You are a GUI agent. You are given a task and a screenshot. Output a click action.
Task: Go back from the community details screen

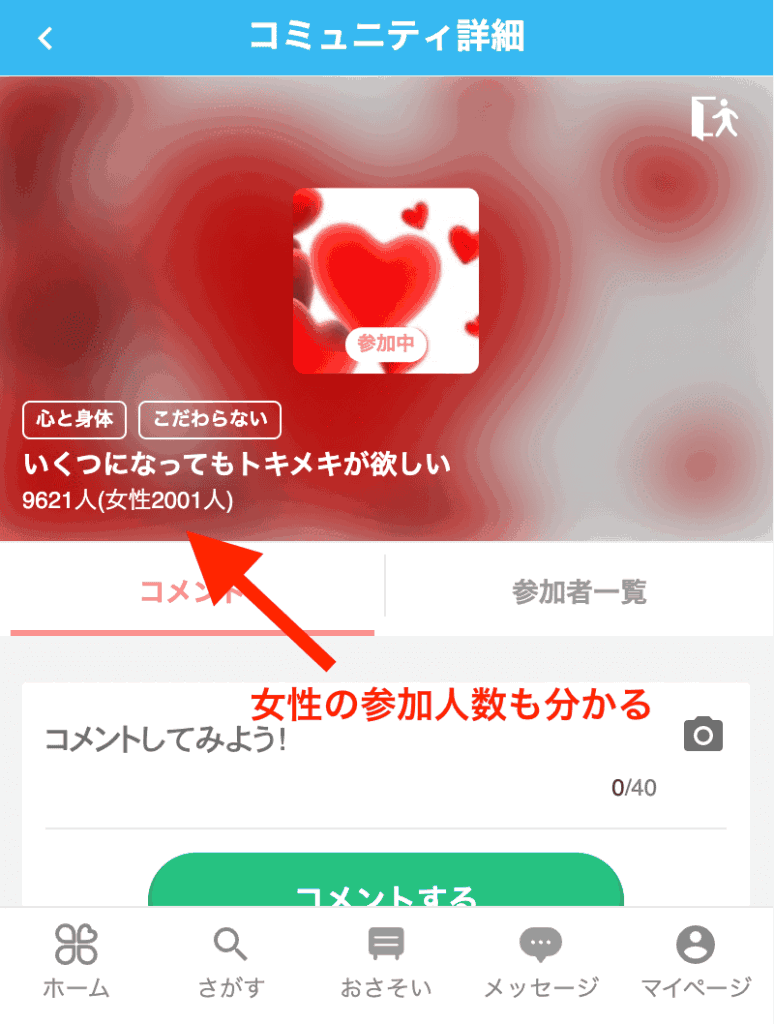coord(45,38)
